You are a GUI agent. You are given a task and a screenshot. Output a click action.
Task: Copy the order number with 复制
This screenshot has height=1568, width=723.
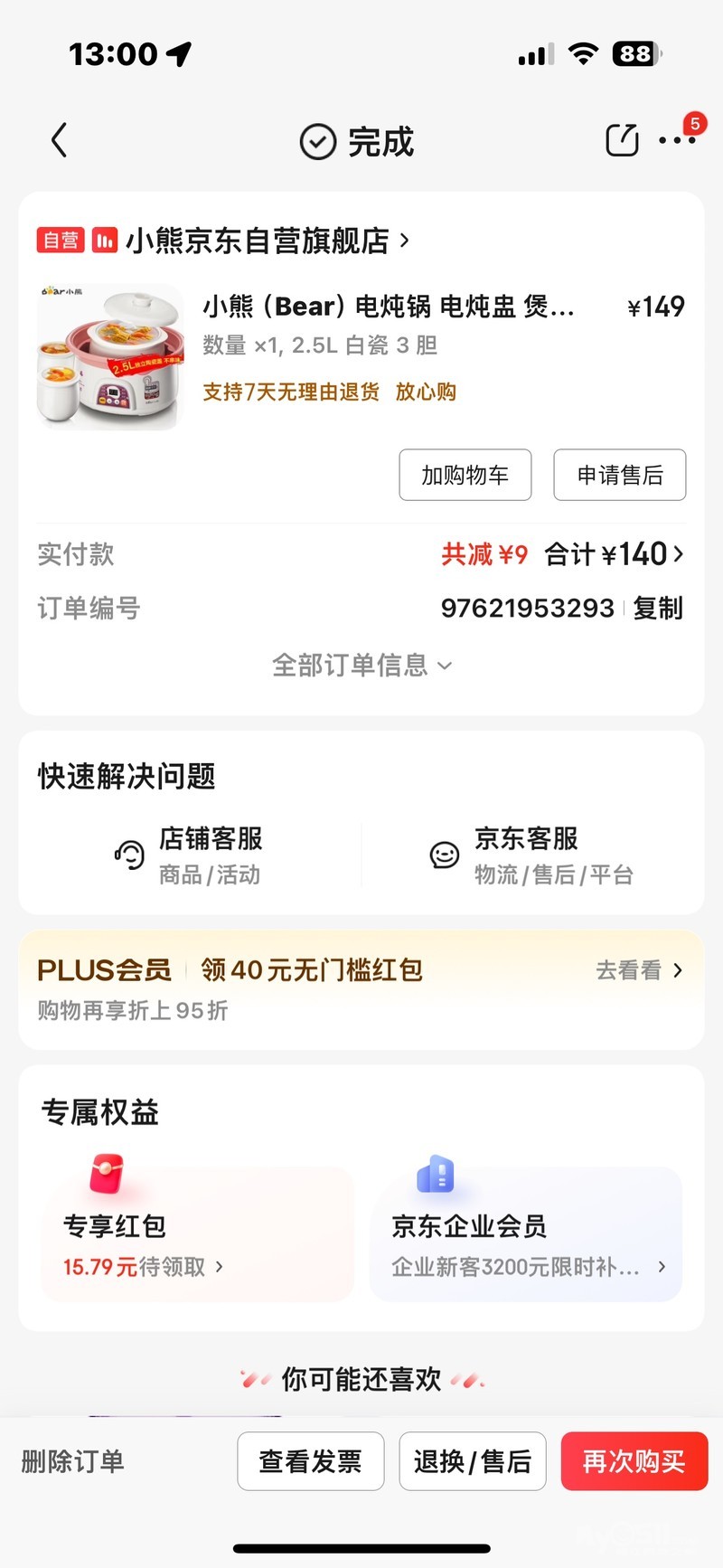657,608
